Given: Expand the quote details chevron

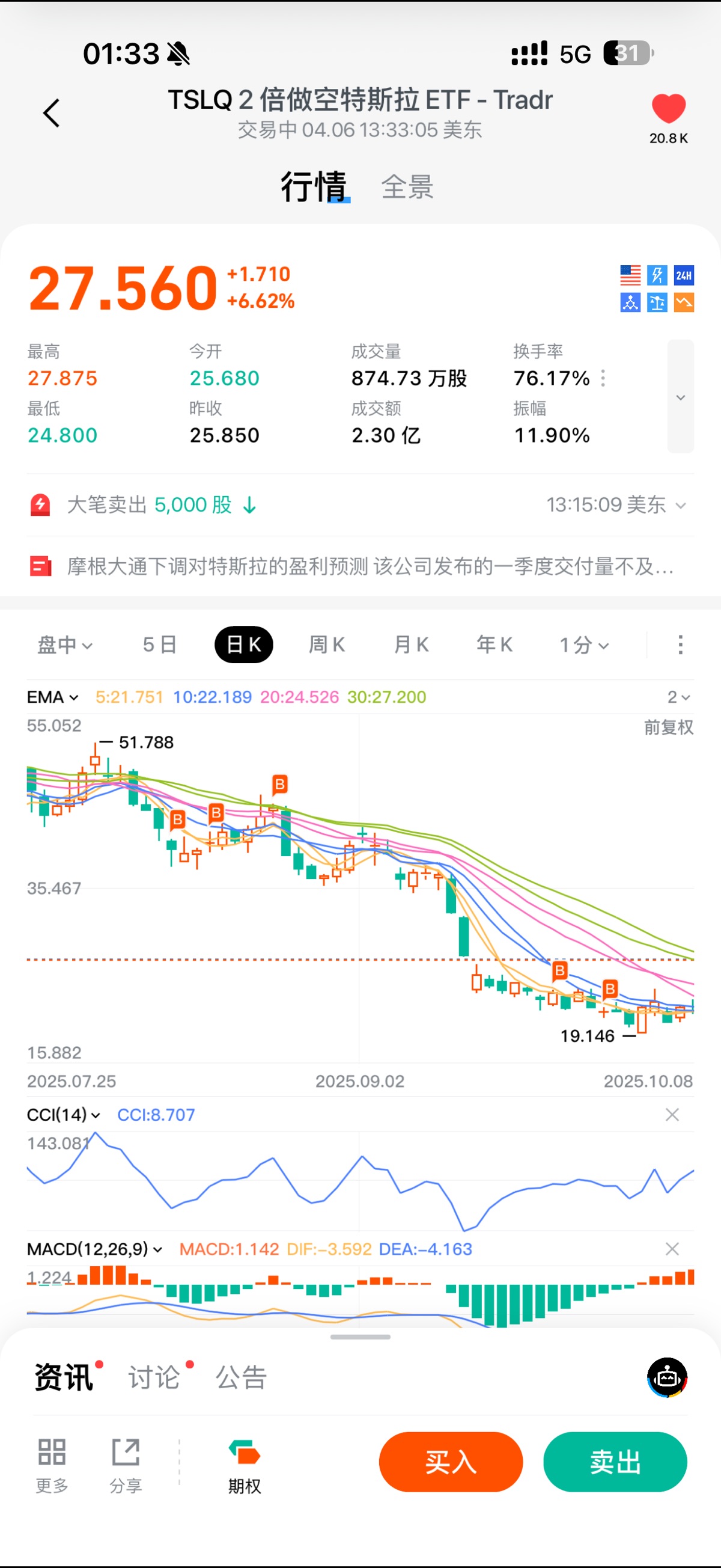Looking at the screenshot, I should (680, 397).
